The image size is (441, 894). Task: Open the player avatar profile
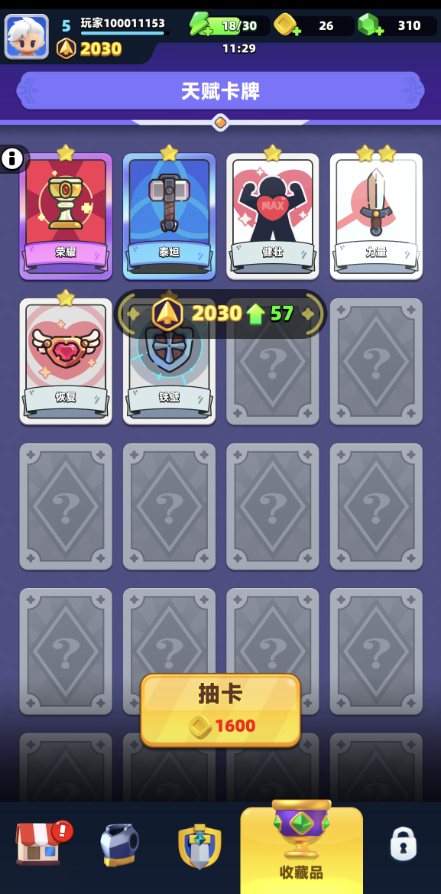coord(26,36)
